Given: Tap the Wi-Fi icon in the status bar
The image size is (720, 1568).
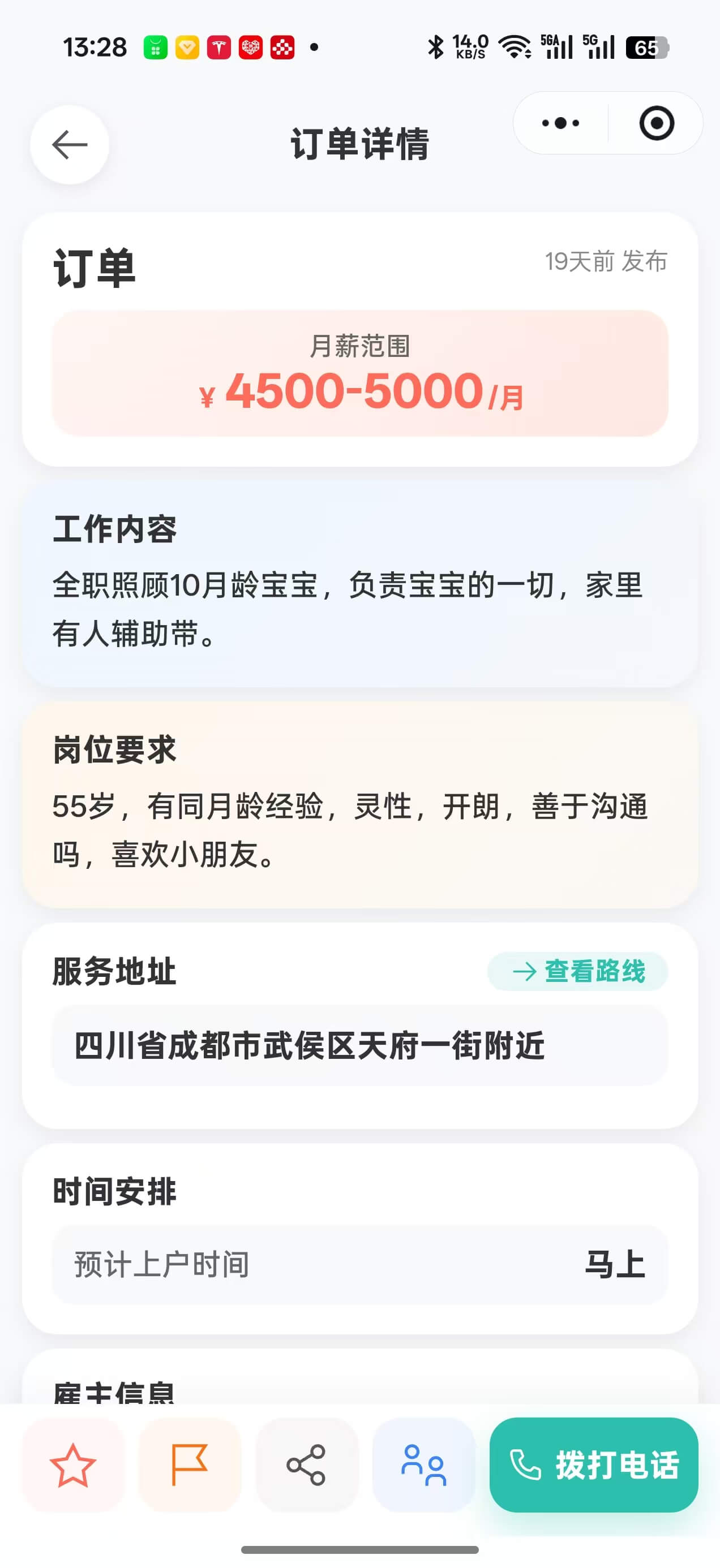Looking at the screenshot, I should (x=513, y=46).
